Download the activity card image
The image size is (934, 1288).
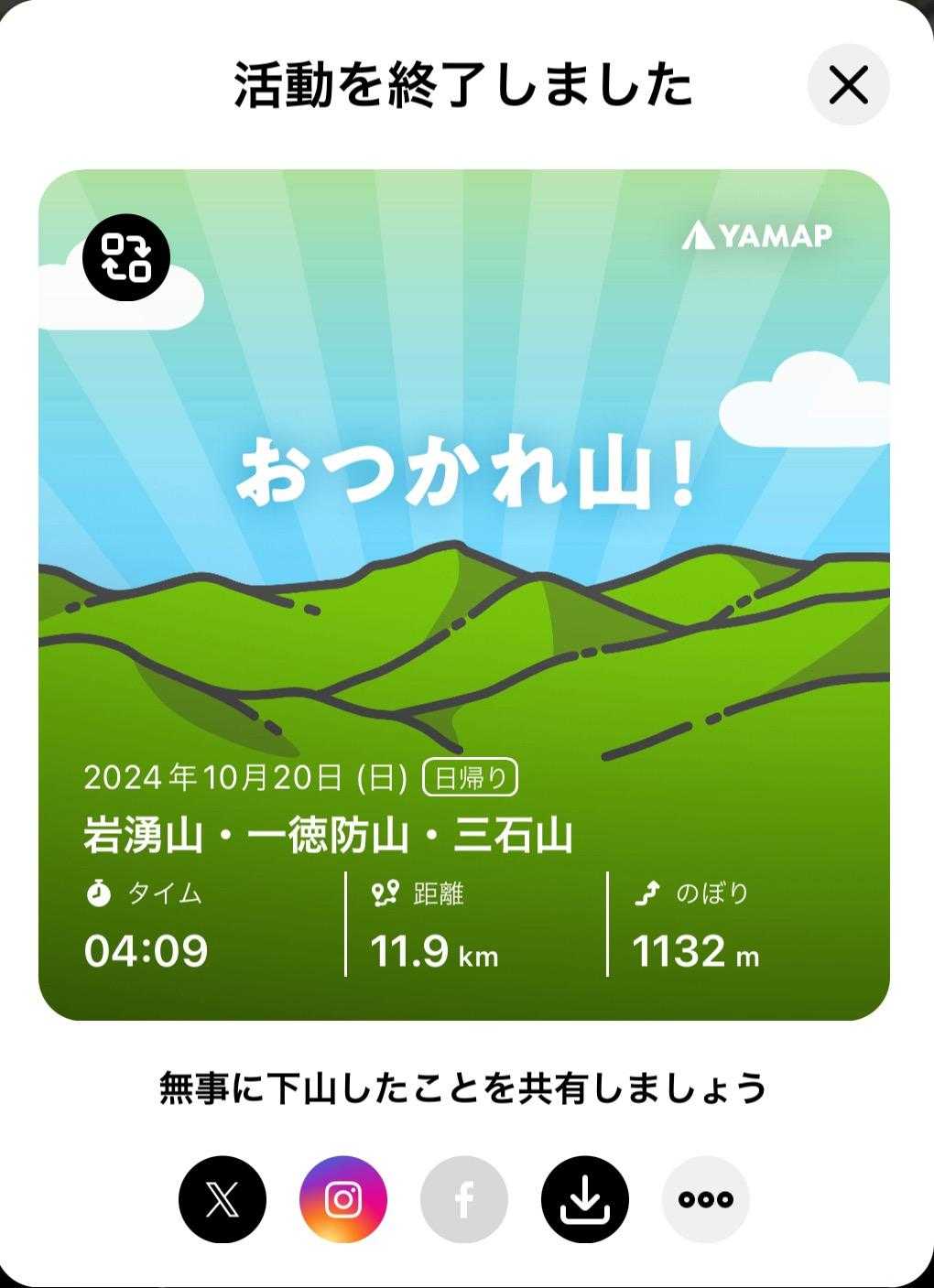[x=585, y=1199]
